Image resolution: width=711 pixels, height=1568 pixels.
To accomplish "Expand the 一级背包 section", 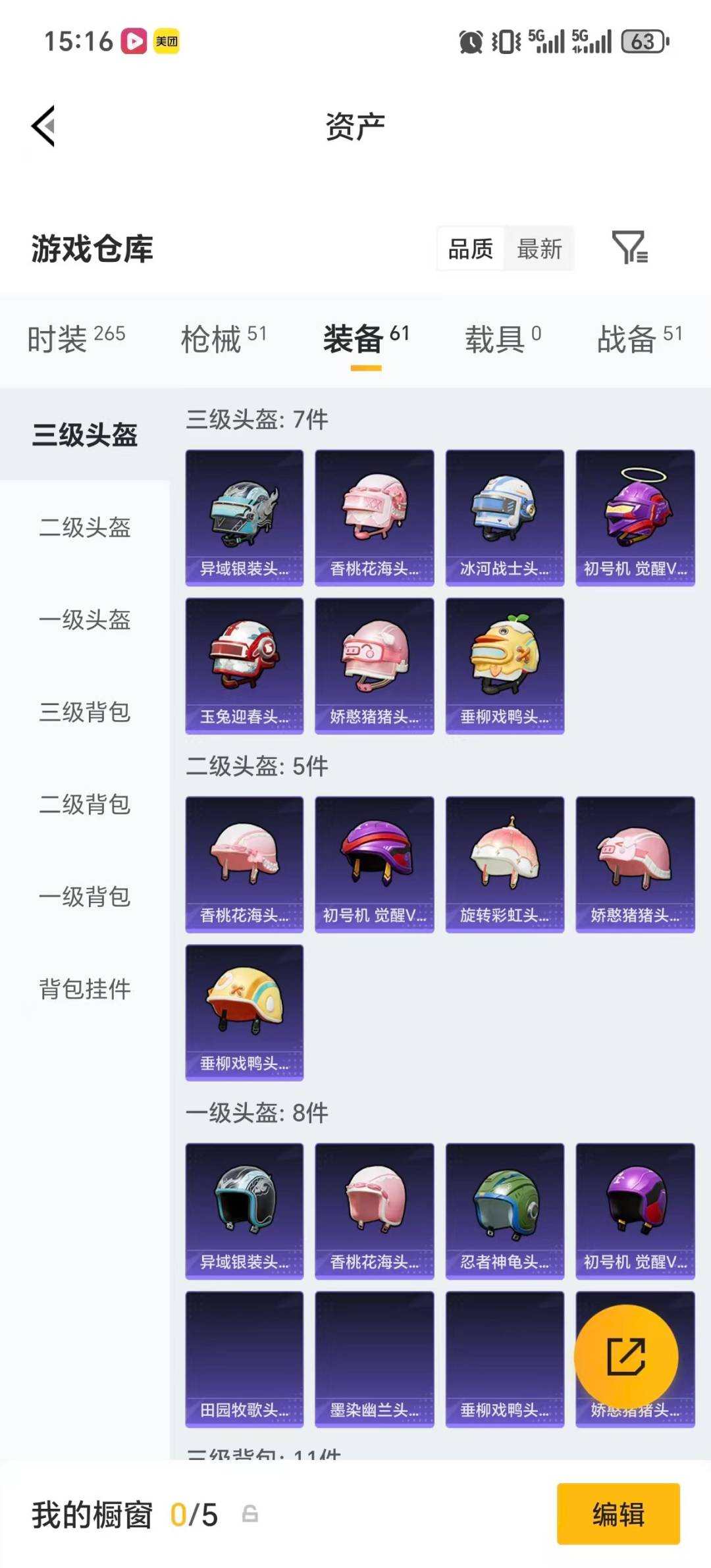I will pyautogui.click(x=86, y=897).
